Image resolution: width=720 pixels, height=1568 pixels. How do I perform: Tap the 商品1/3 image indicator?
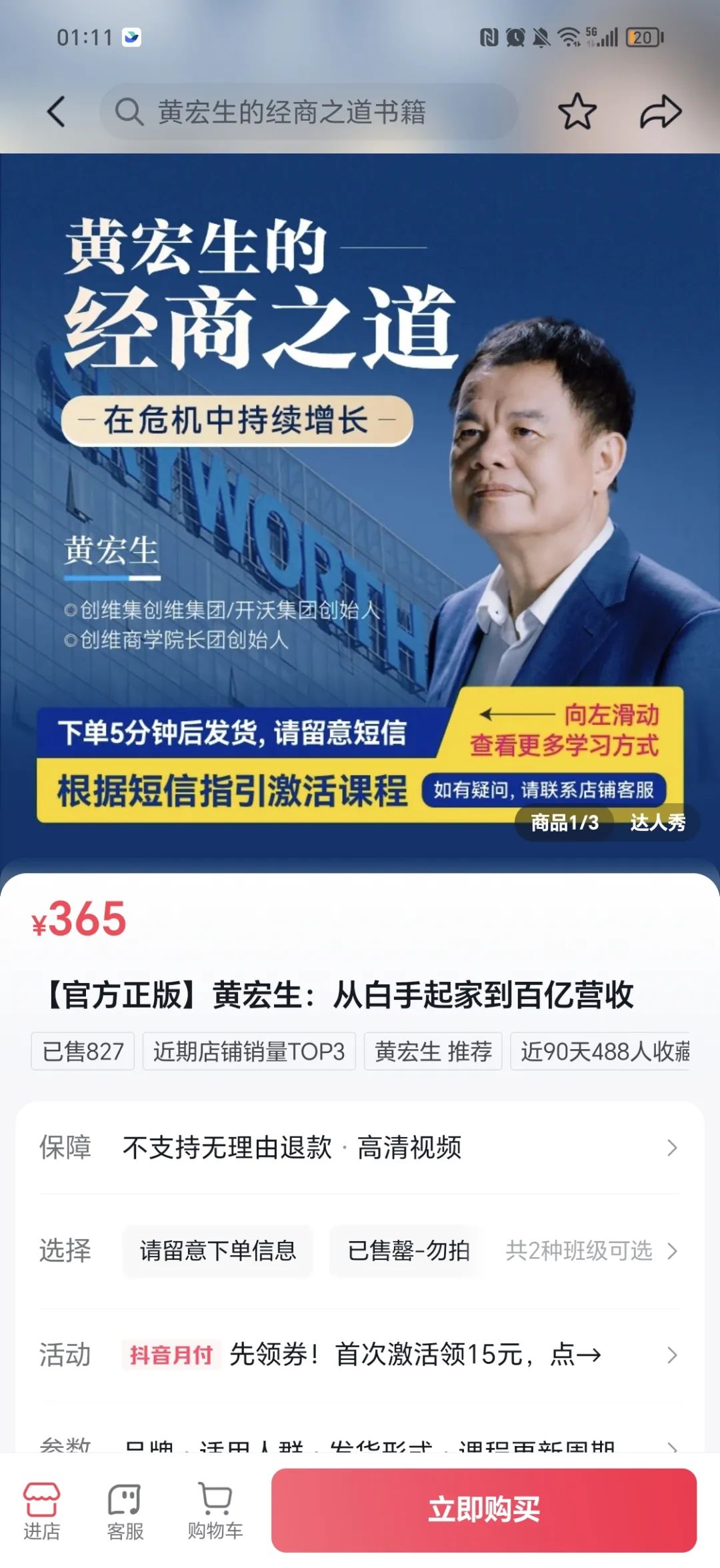click(x=564, y=822)
